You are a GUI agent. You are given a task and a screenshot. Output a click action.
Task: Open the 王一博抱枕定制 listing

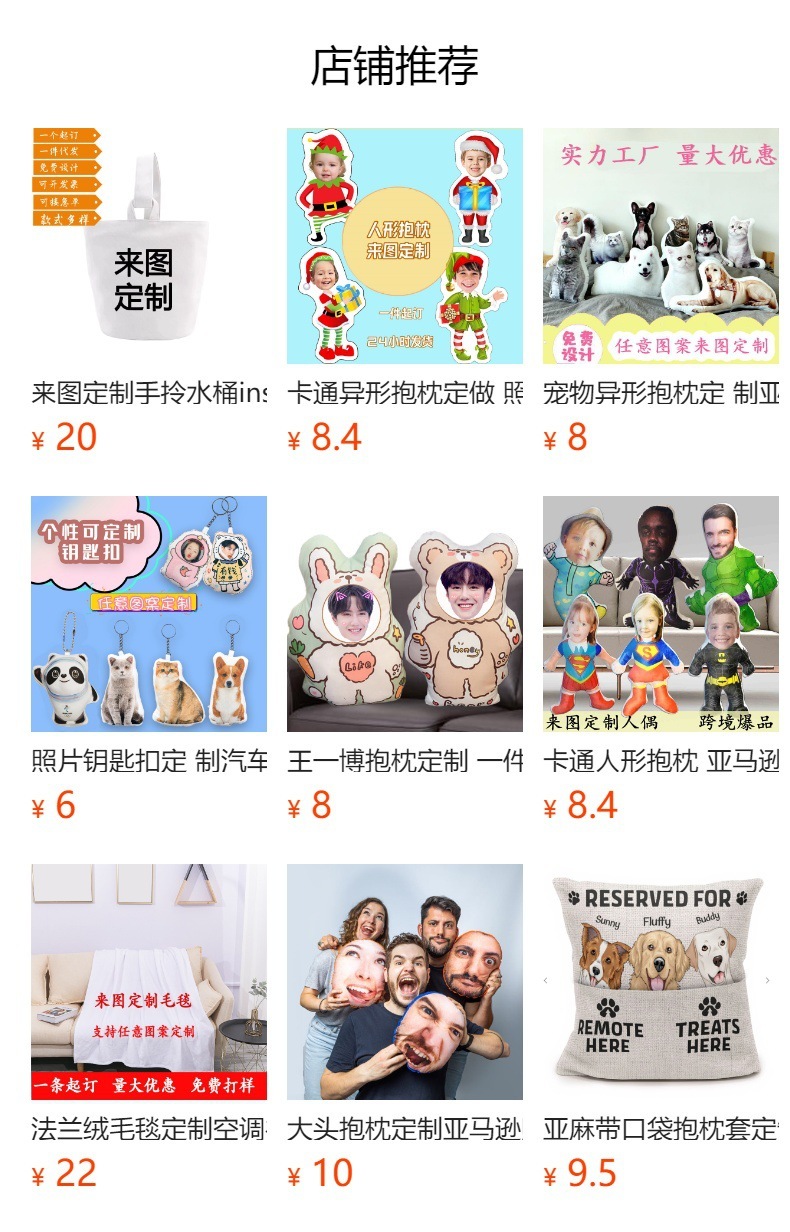pos(404,614)
